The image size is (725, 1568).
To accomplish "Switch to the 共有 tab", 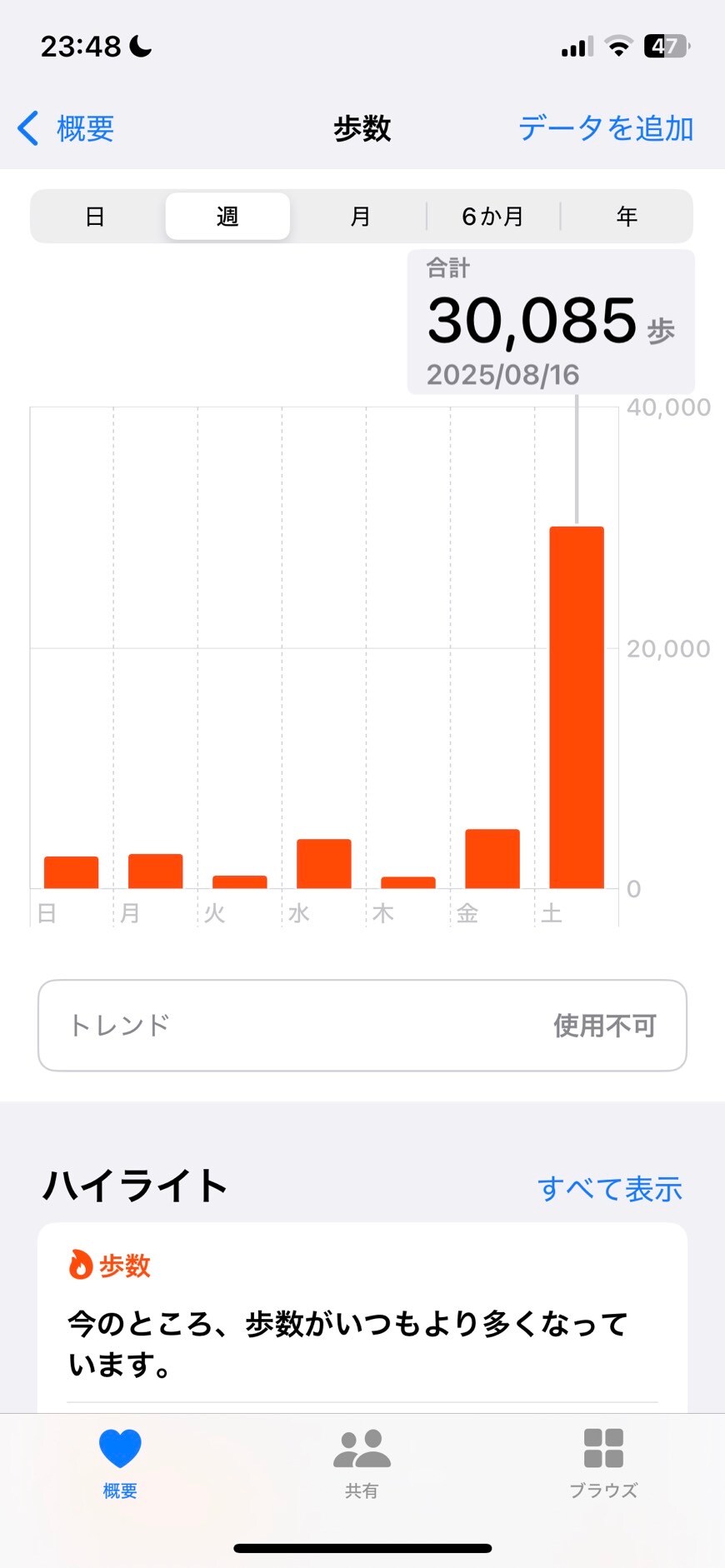I will pyautogui.click(x=362, y=1462).
